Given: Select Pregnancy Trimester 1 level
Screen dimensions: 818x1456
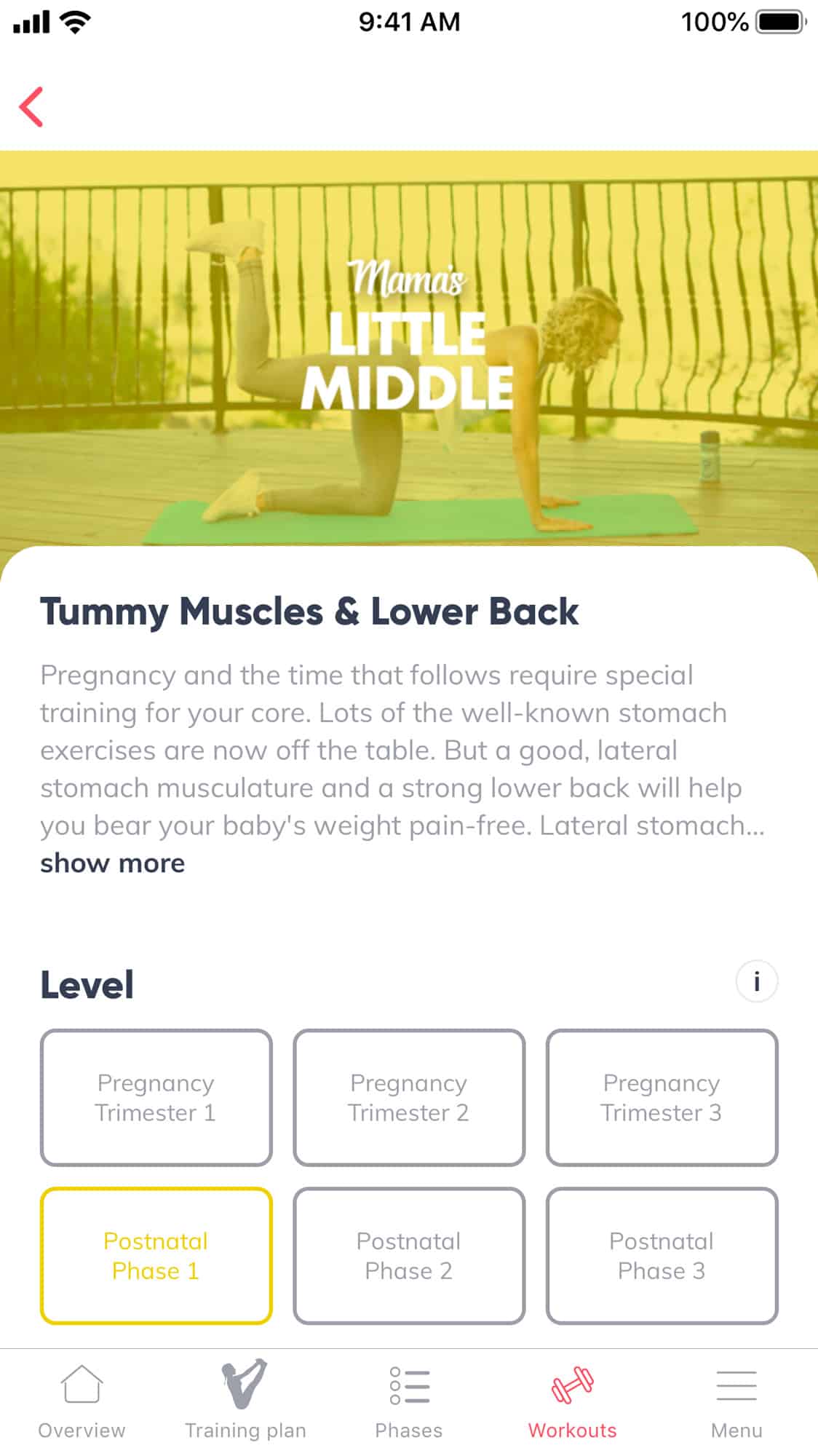Looking at the screenshot, I should pos(156,1097).
